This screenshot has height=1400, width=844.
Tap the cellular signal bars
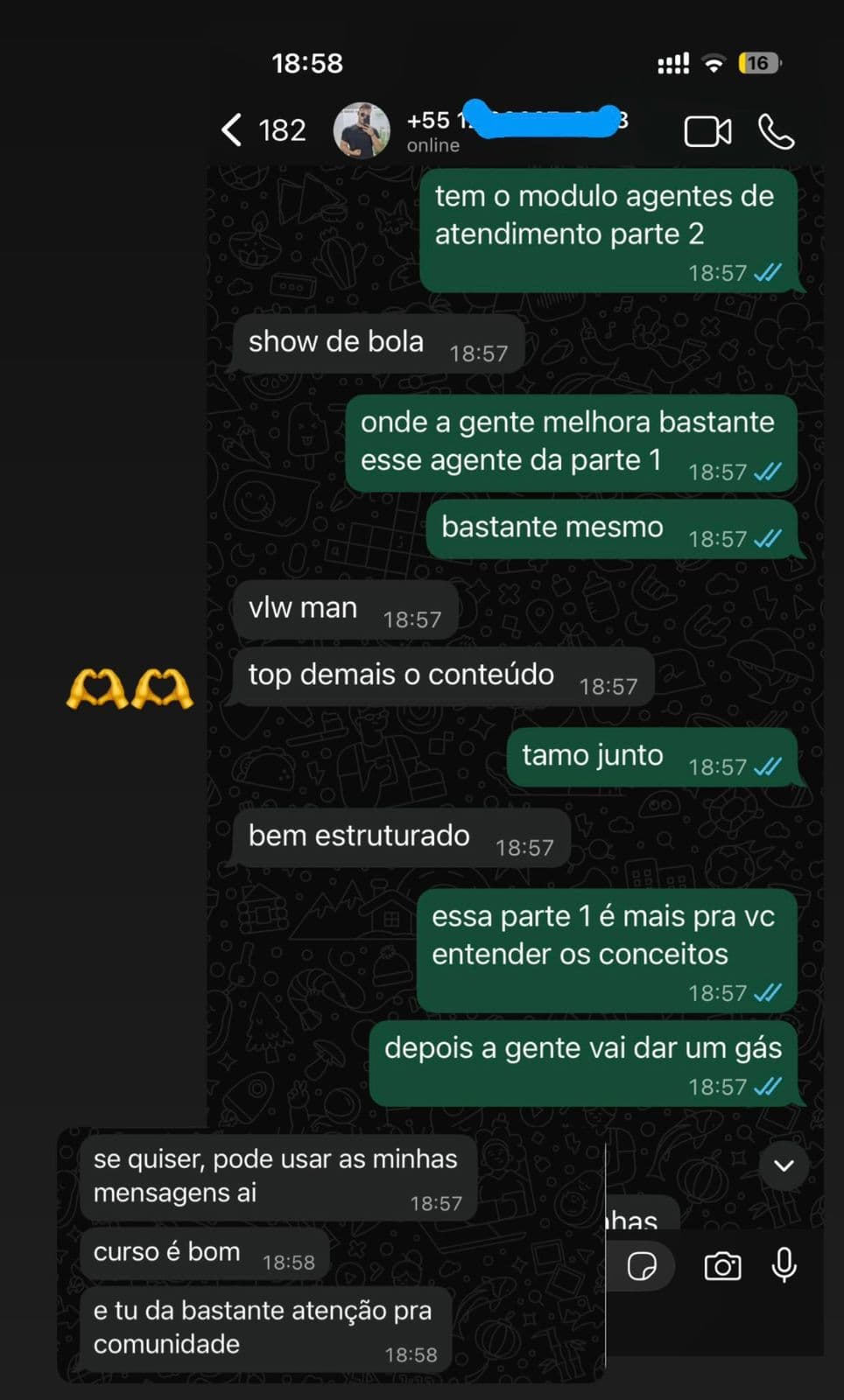(672, 62)
